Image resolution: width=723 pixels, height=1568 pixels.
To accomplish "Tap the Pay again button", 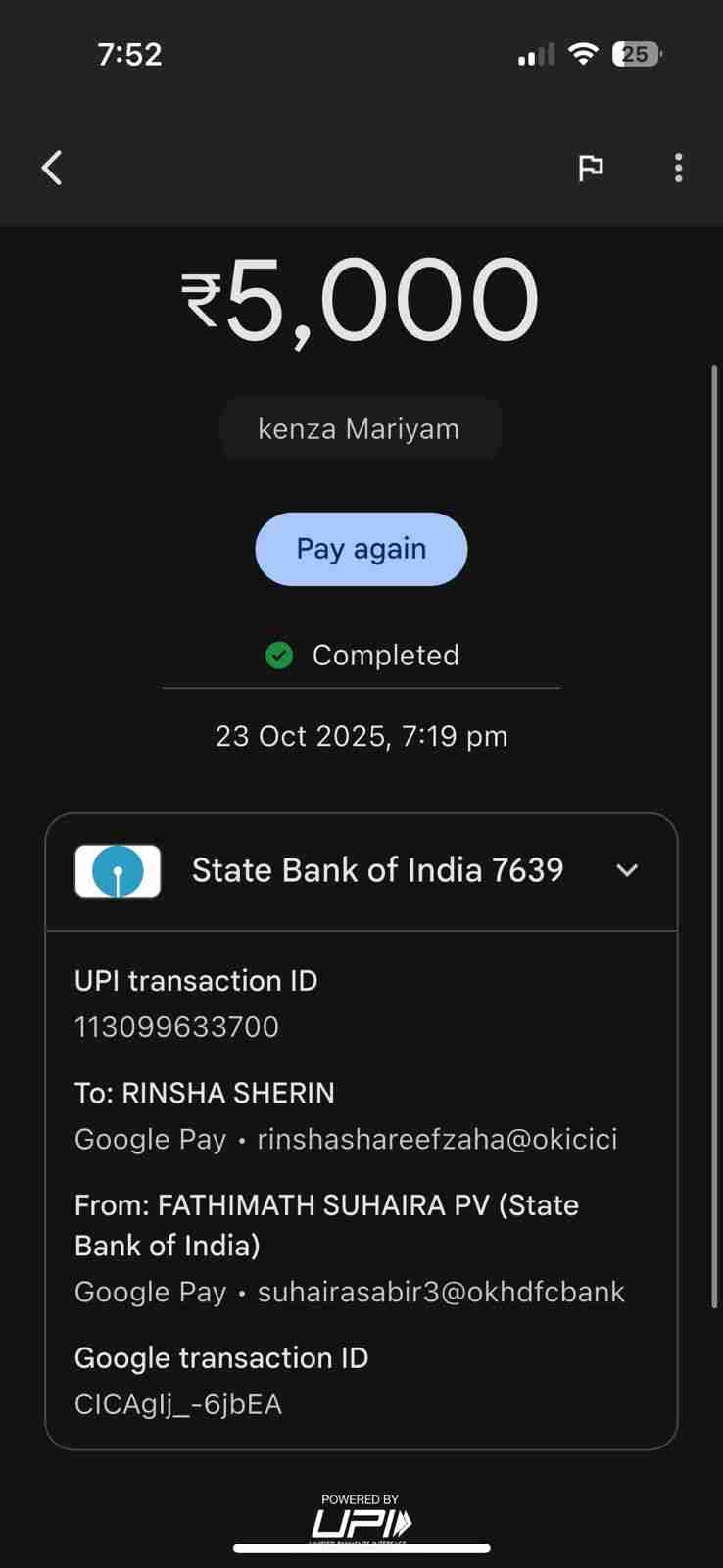I will coord(361,549).
